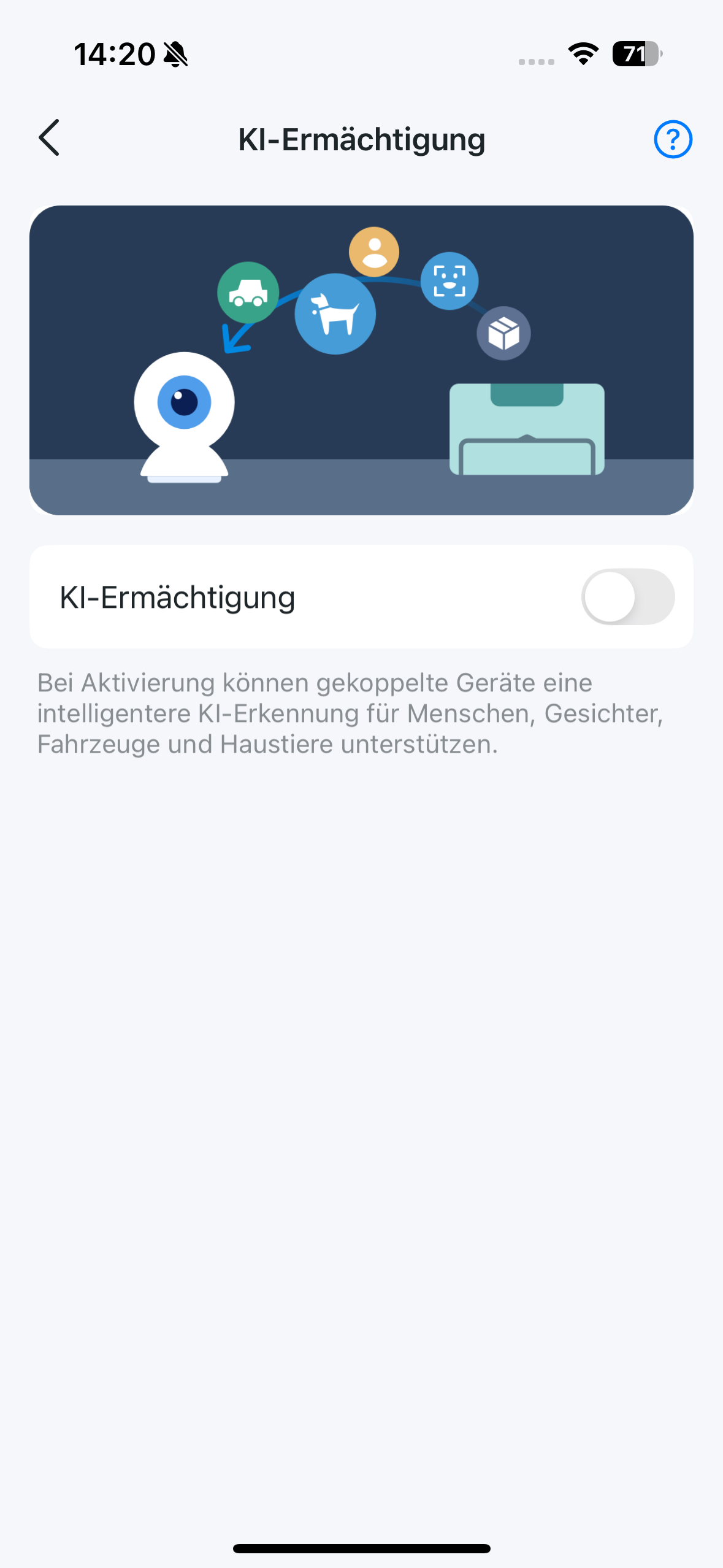Go back from KI-Ermächtigung page
Image resolution: width=723 pixels, height=1568 pixels.
49,138
